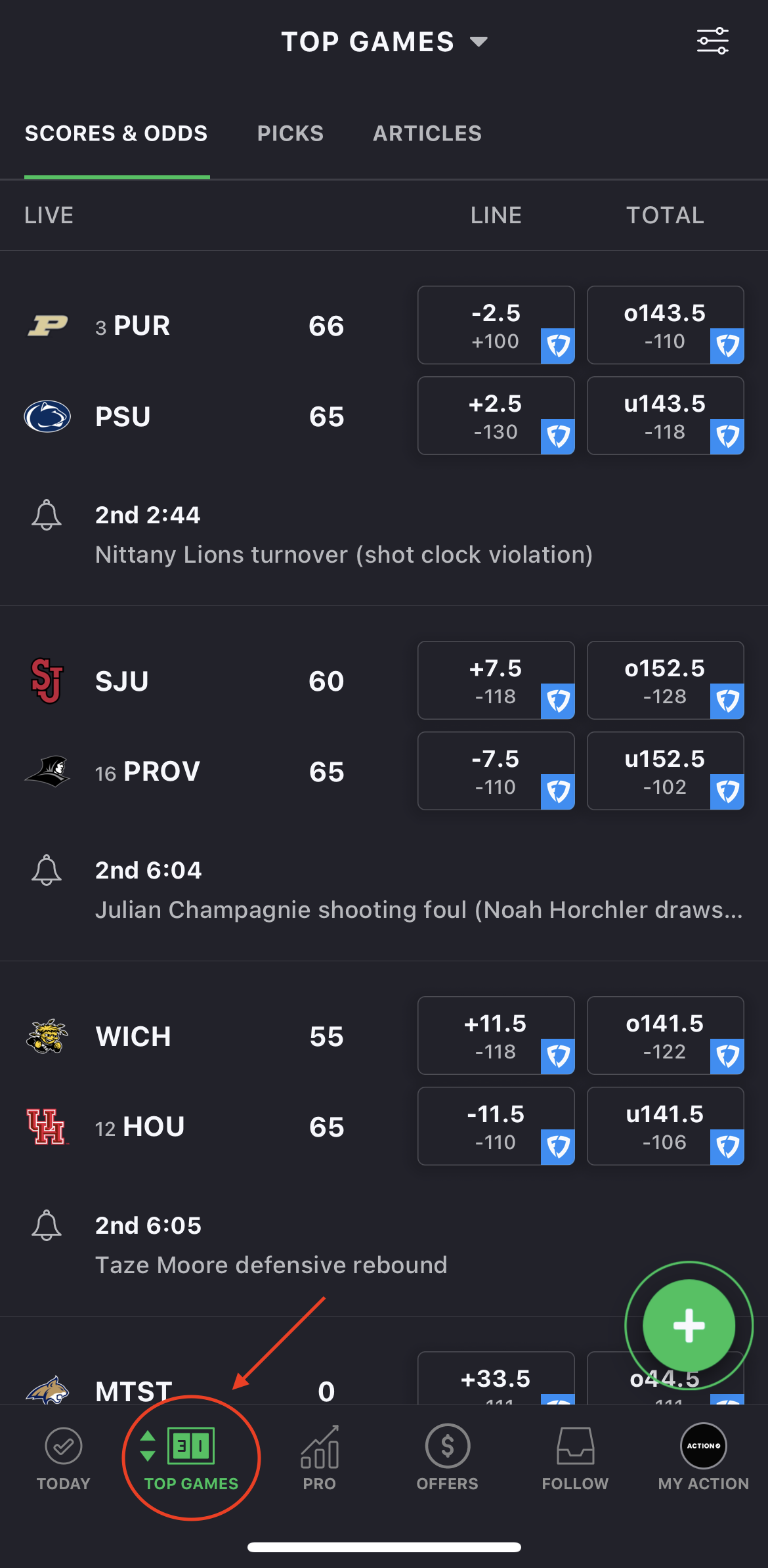Select under 152.5 total for Providence game
The height and width of the screenshot is (1568, 768).
pos(665,771)
